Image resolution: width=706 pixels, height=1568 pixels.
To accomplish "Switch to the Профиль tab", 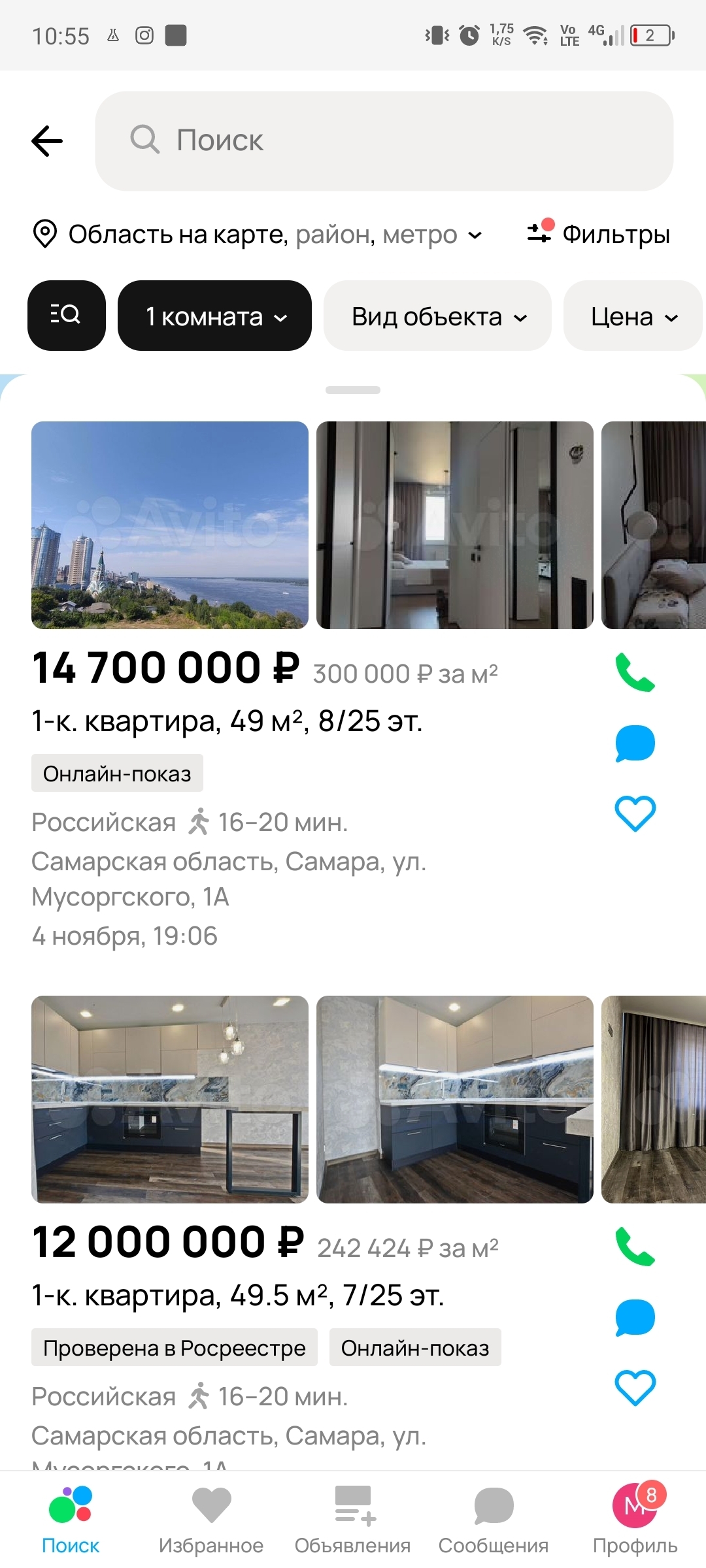I will point(635,1520).
